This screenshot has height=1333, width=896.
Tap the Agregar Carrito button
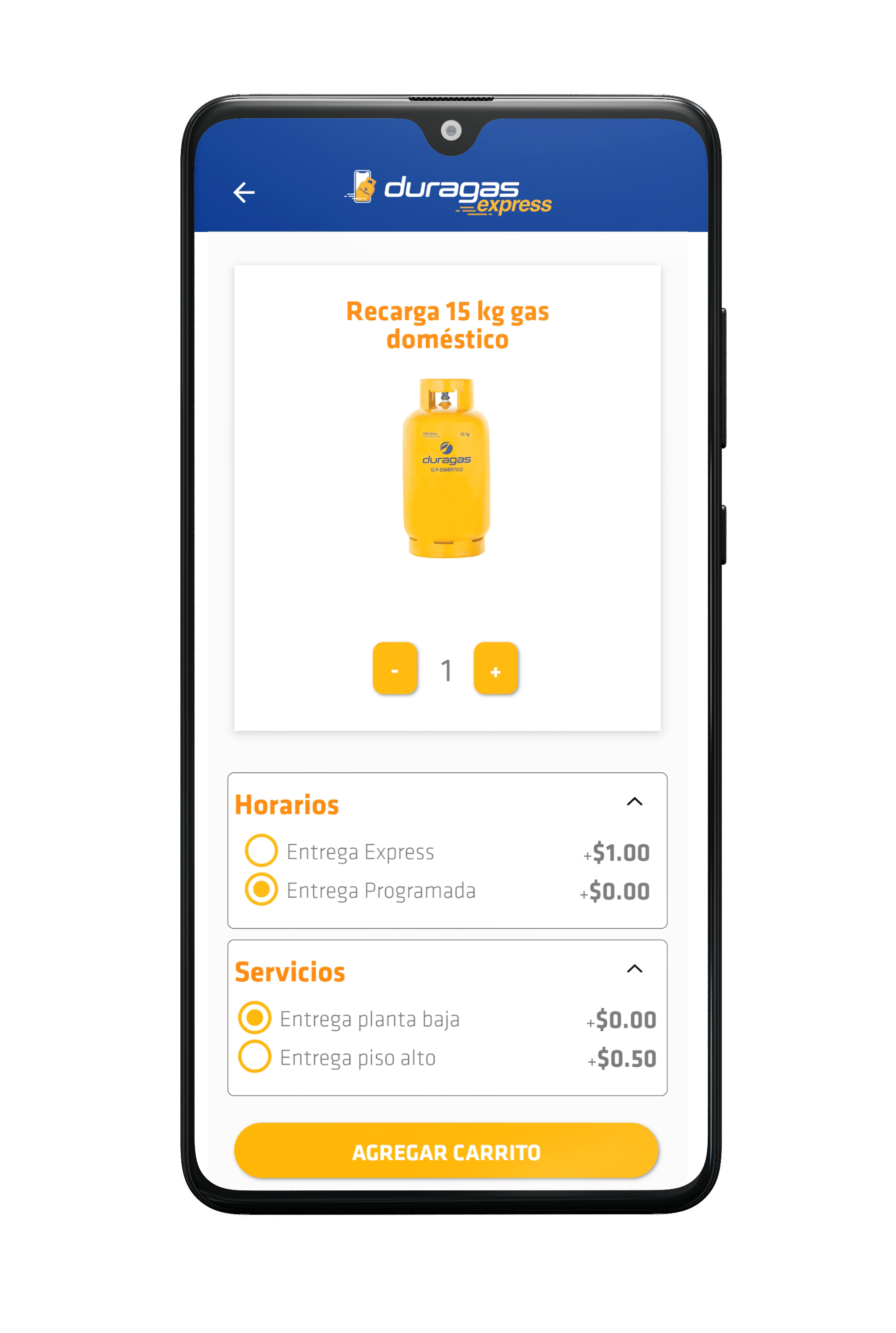[x=446, y=1151]
